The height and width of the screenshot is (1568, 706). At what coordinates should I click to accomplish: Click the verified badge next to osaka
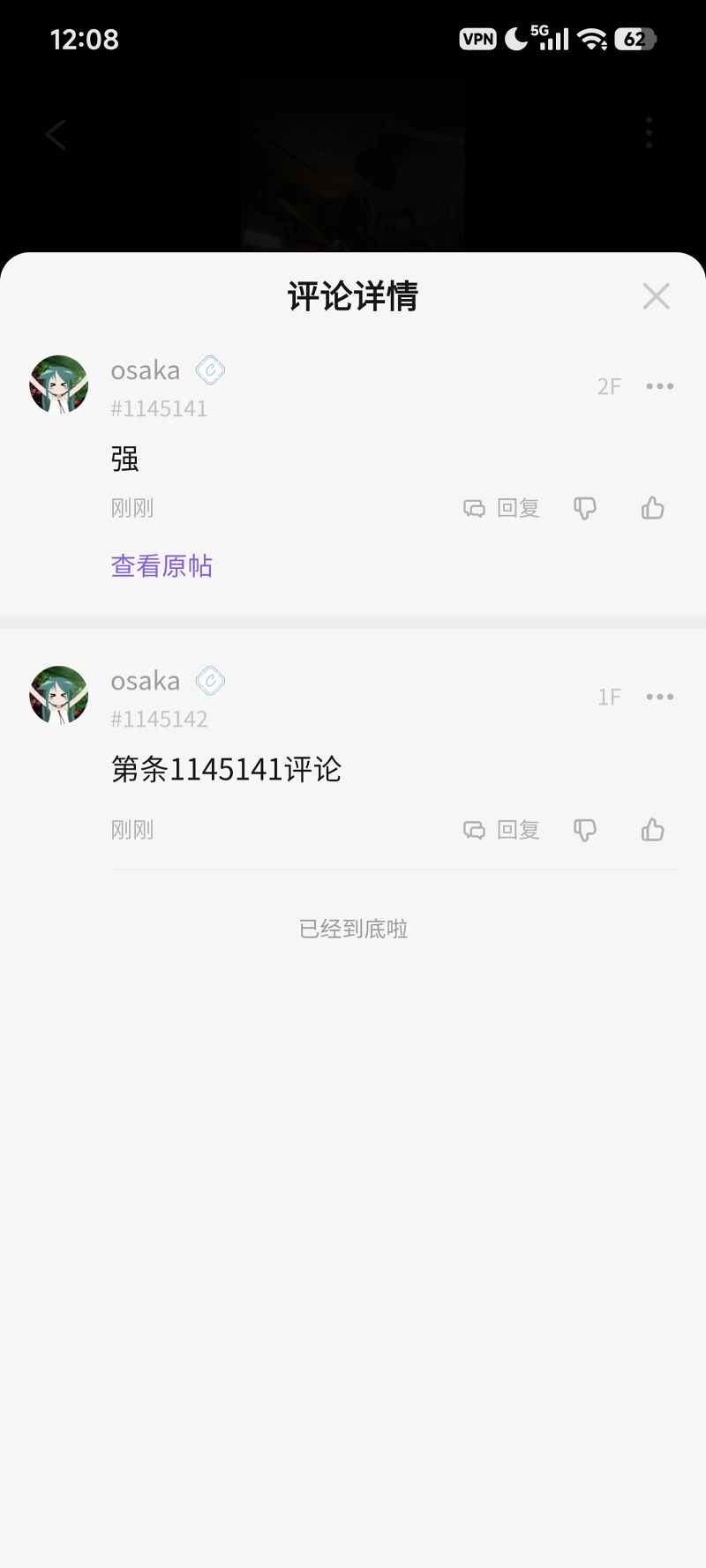click(x=209, y=371)
